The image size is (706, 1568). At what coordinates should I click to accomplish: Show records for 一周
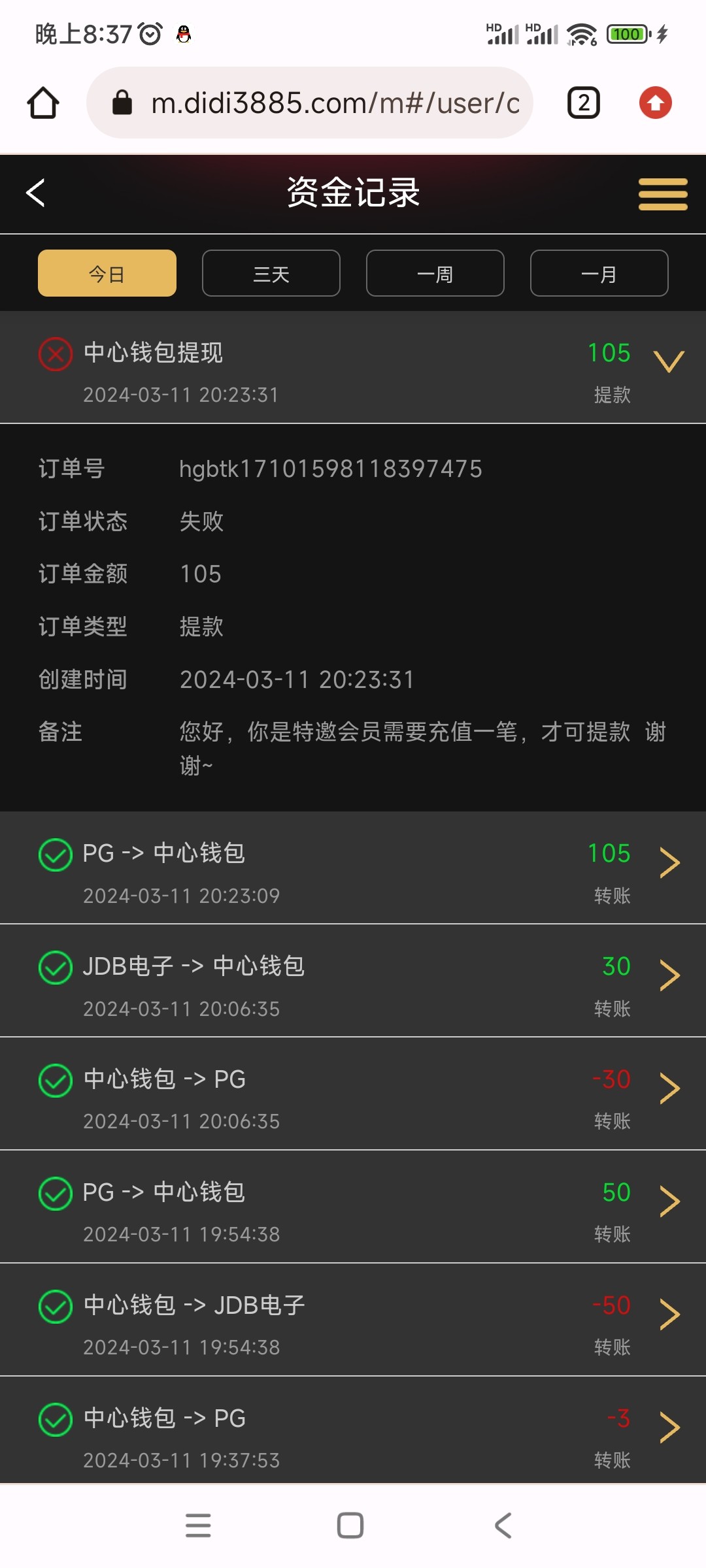click(435, 274)
